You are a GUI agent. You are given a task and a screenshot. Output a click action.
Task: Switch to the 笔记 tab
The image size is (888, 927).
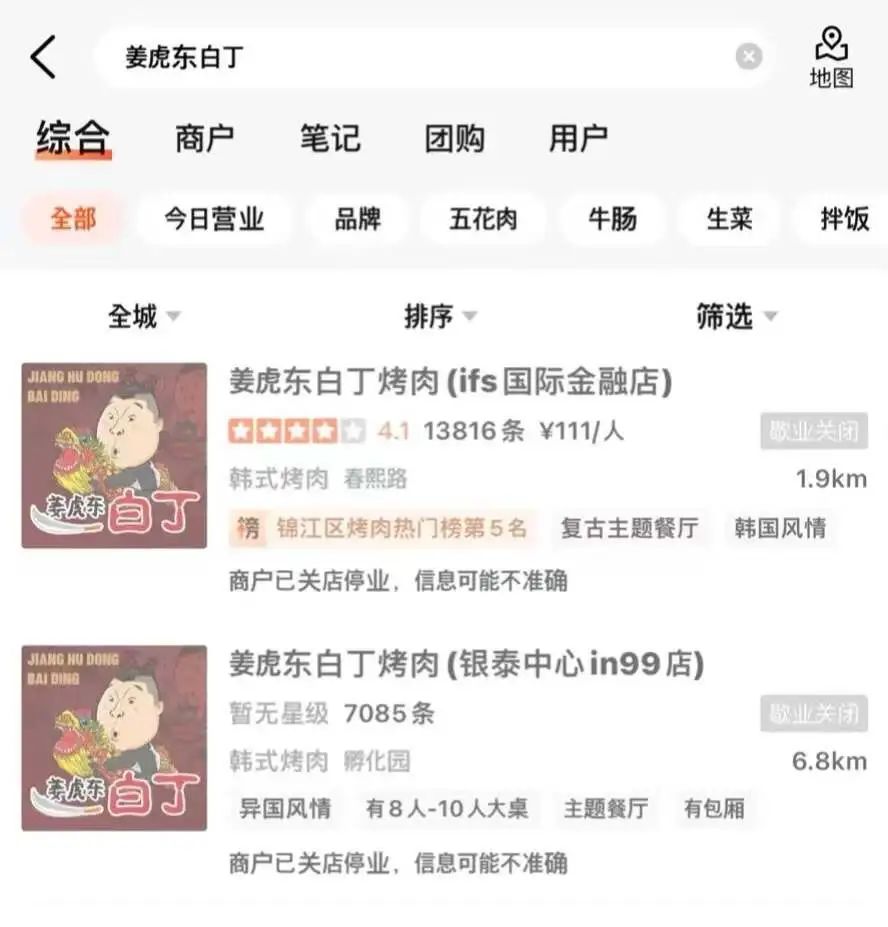point(329,138)
